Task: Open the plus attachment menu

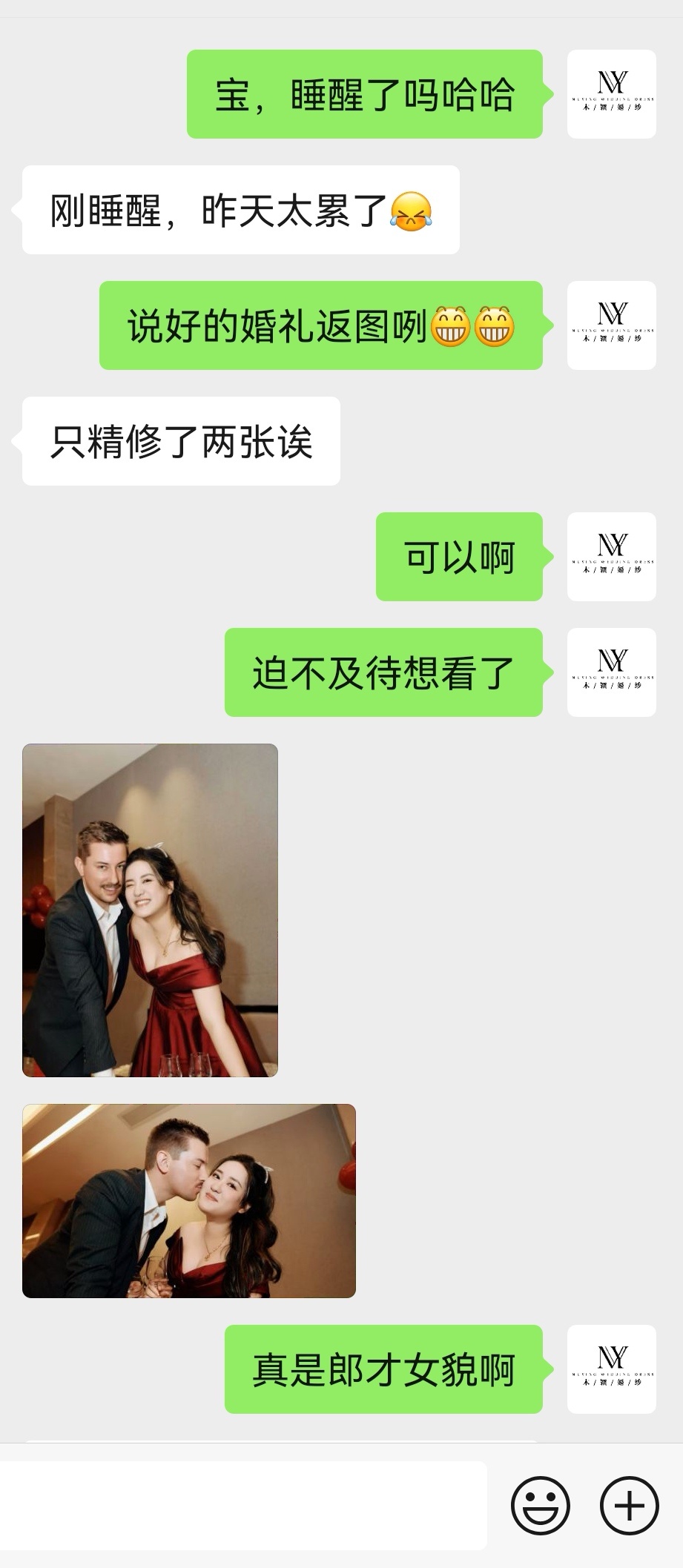Action: pyautogui.click(x=629, y=1505)
